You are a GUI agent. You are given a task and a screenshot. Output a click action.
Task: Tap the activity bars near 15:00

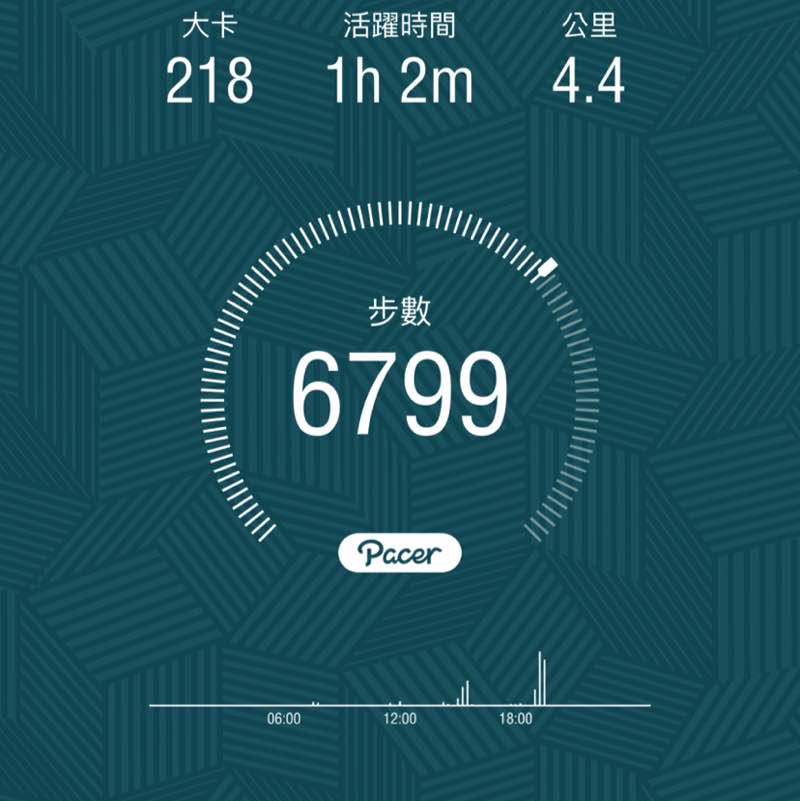coord(466,688)
